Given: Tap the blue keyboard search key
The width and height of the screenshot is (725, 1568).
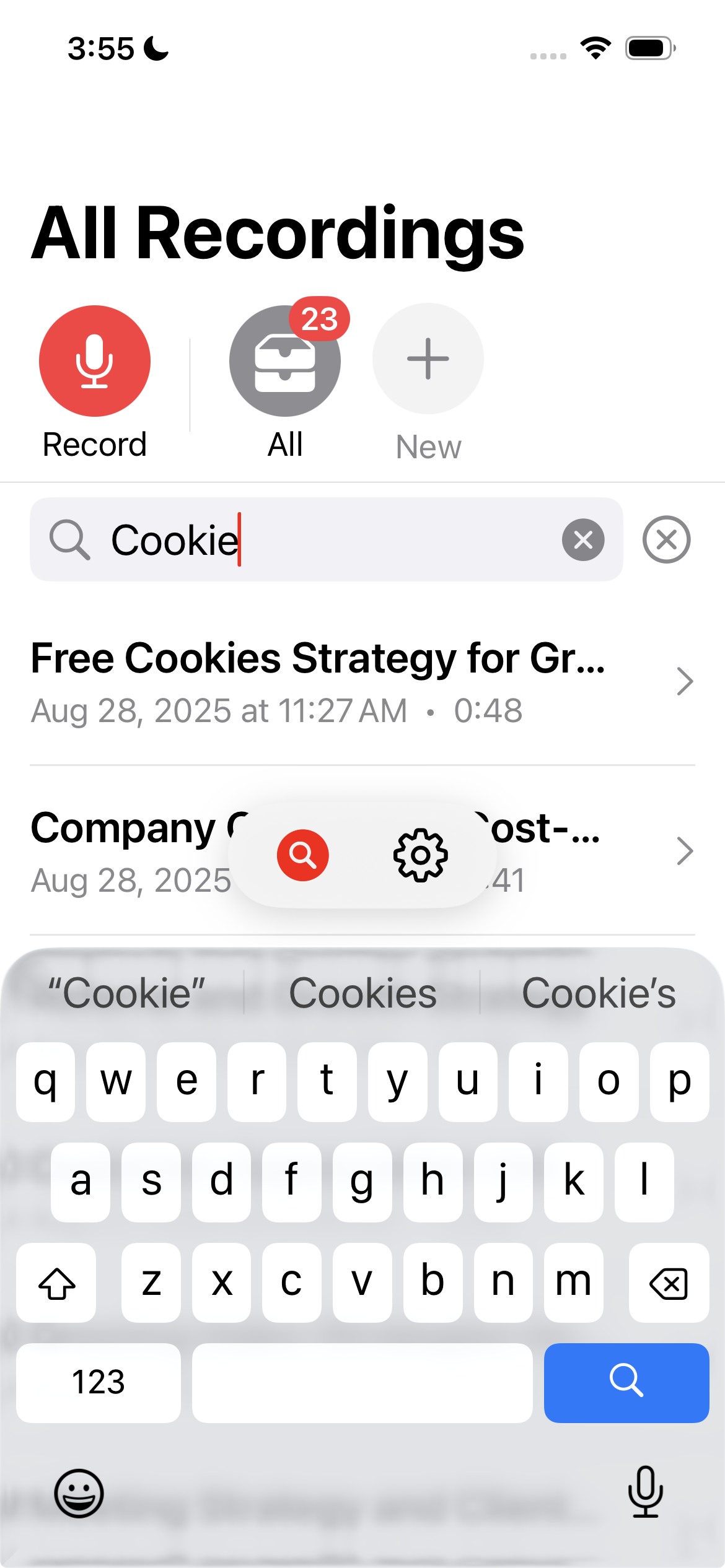Looking at the screenshot, I should click(626, 1382).
